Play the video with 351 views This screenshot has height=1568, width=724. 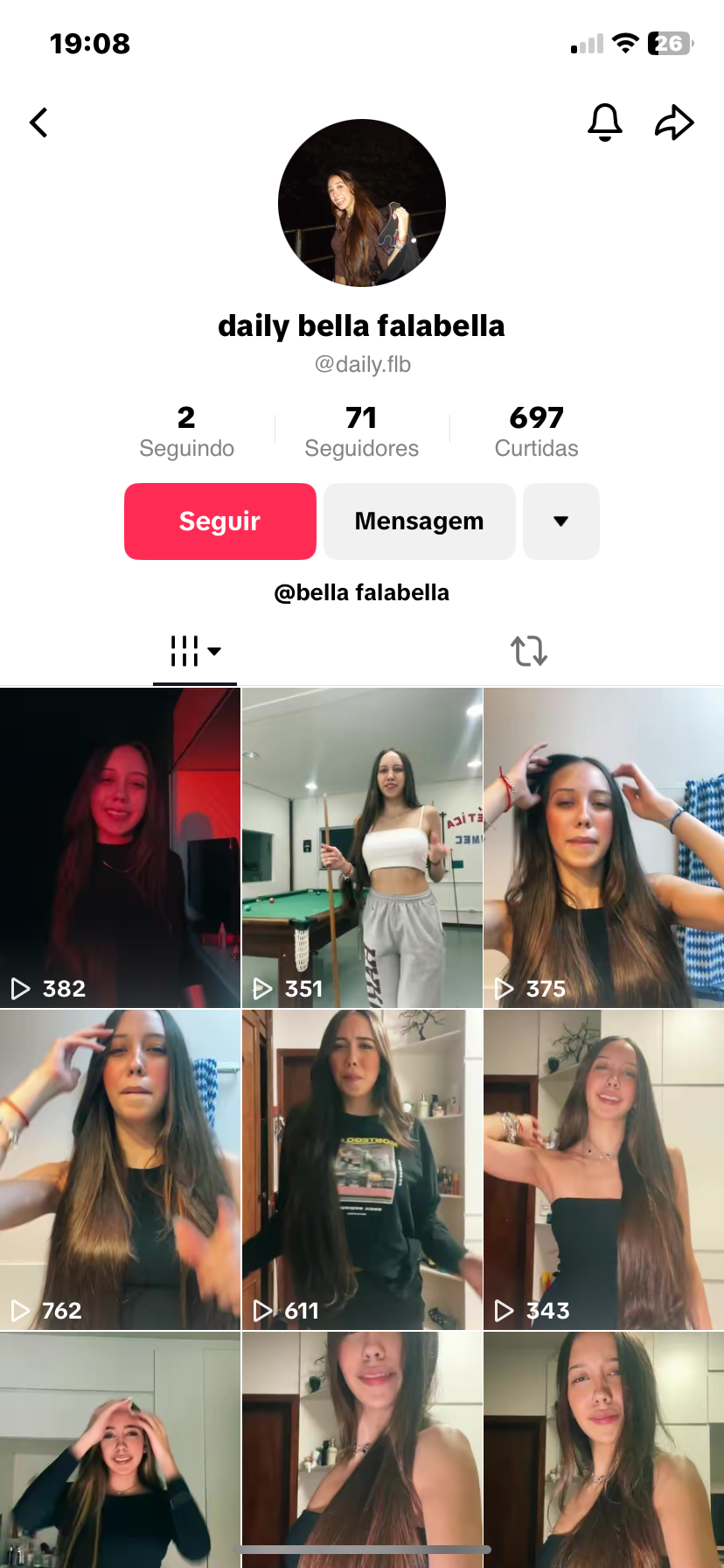[362, 847]
